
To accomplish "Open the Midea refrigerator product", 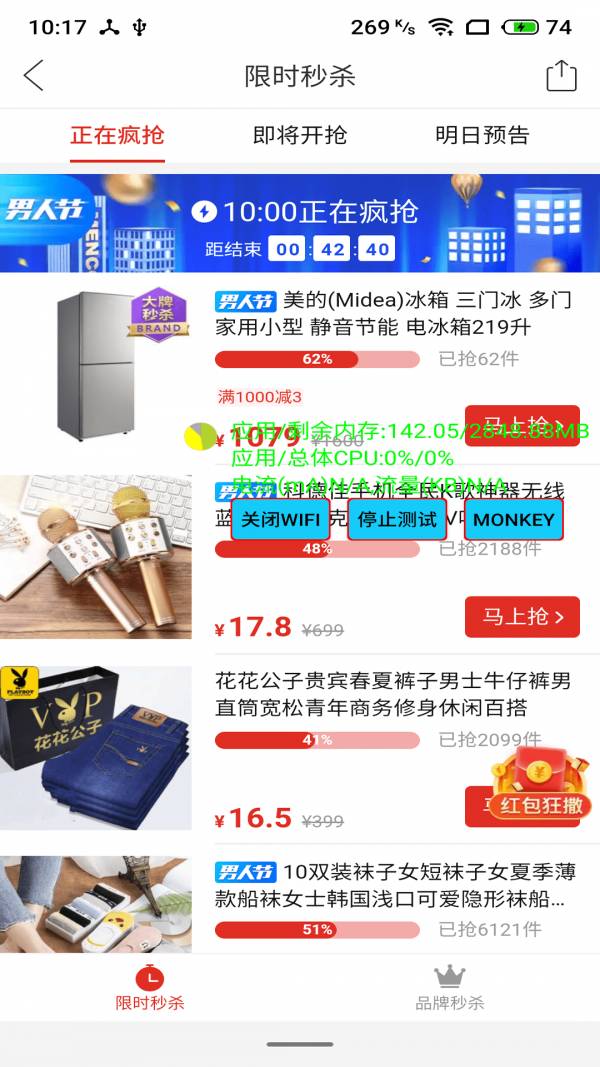I will (x=392, y=313).
